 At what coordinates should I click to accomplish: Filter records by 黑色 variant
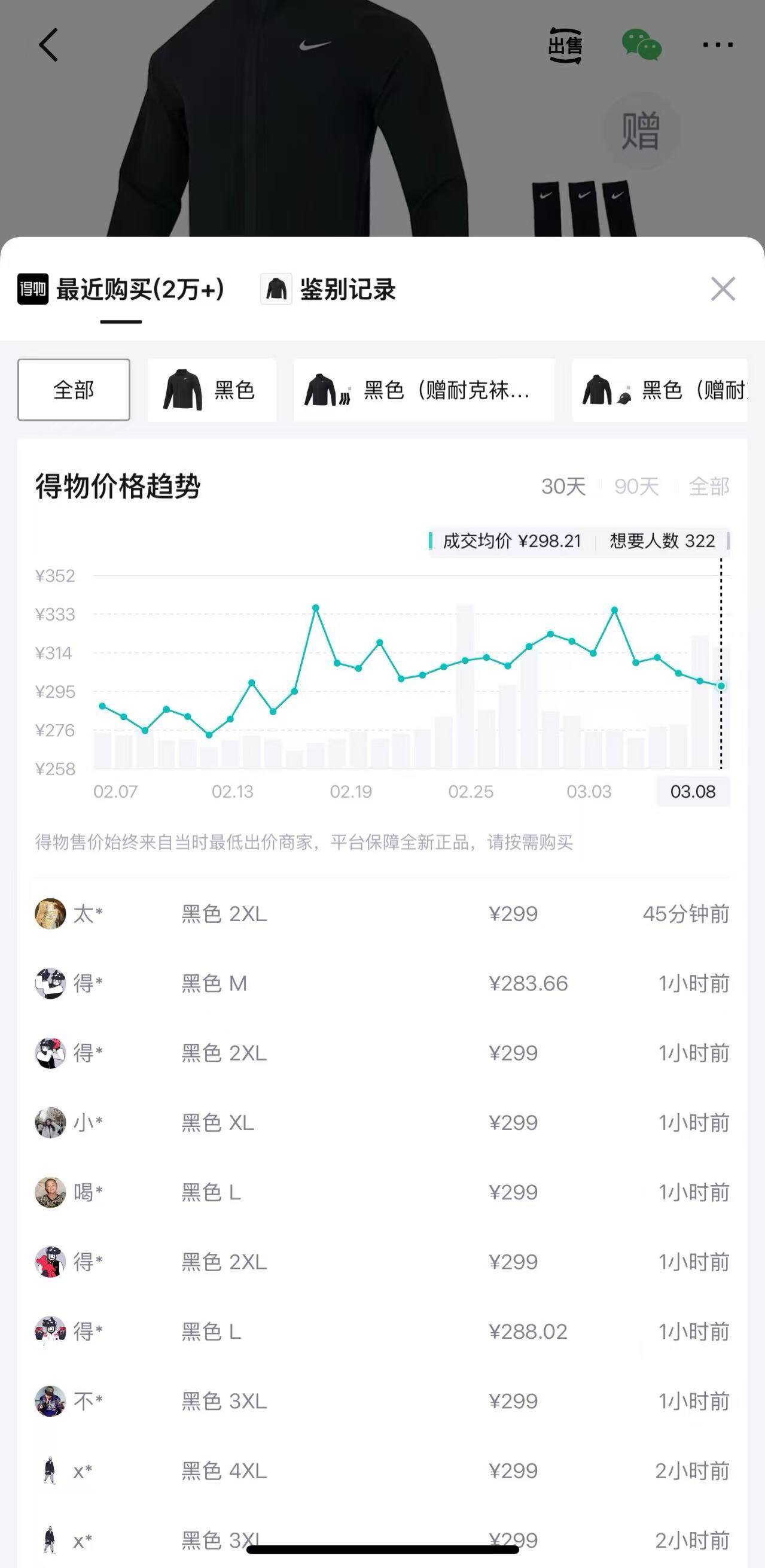point(212,390)
